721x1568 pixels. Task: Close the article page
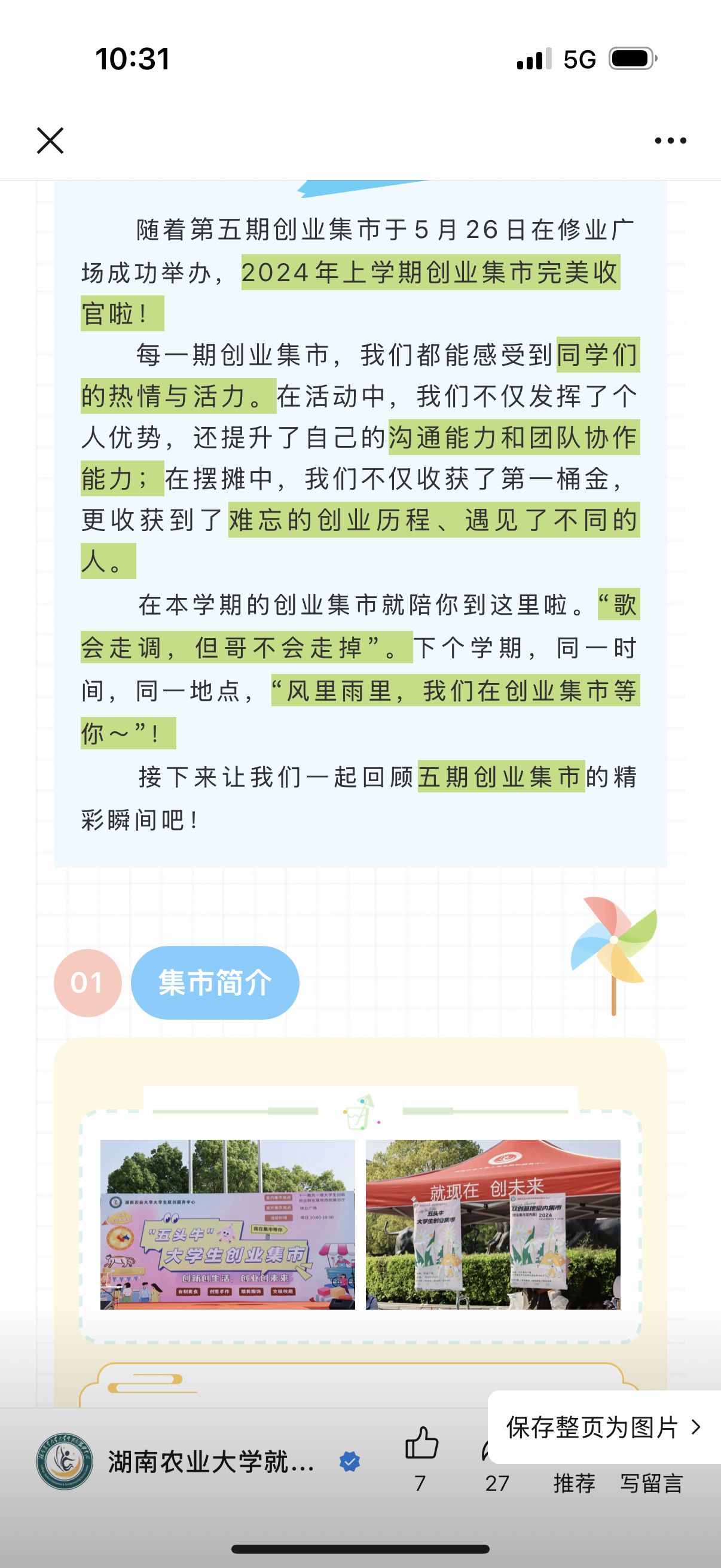pyautogui.click(x=50, y=141)
